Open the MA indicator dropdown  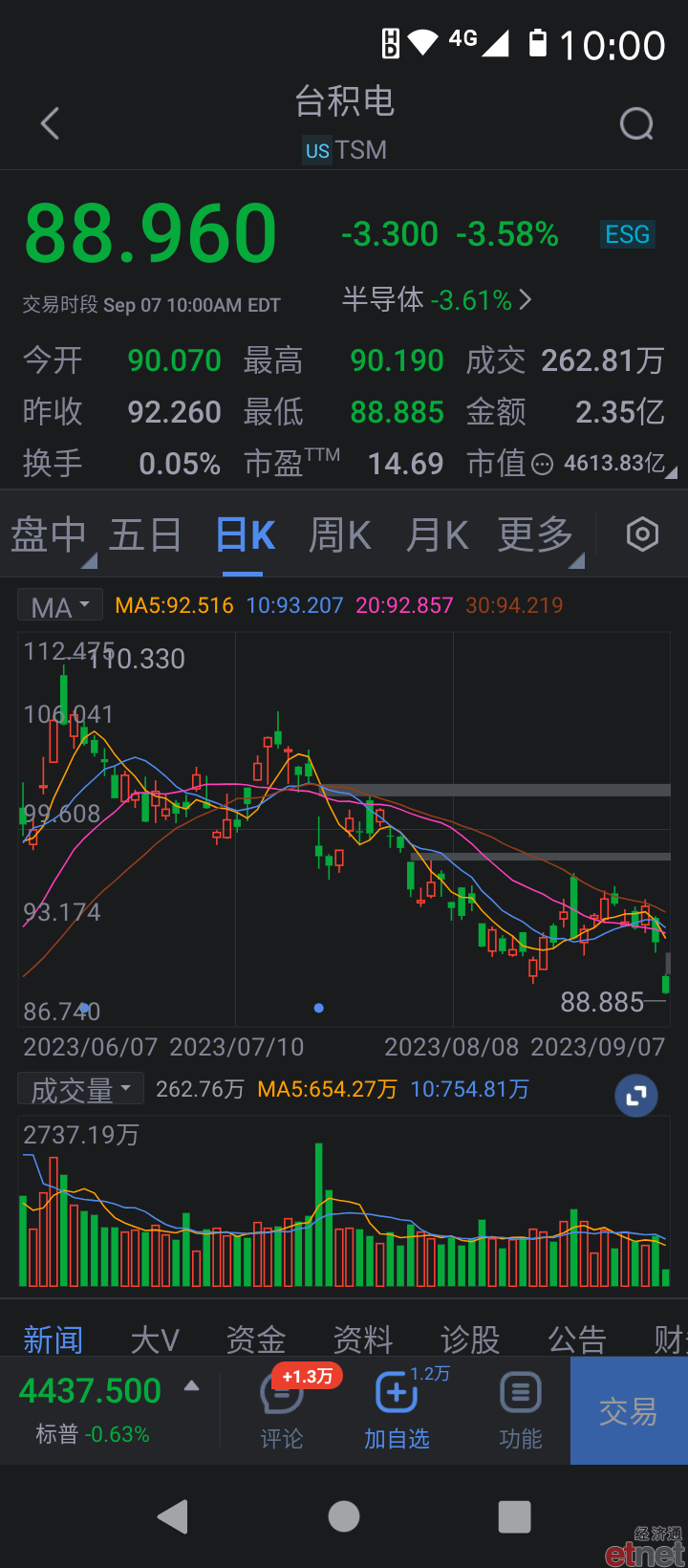click(x=60, y=606)
